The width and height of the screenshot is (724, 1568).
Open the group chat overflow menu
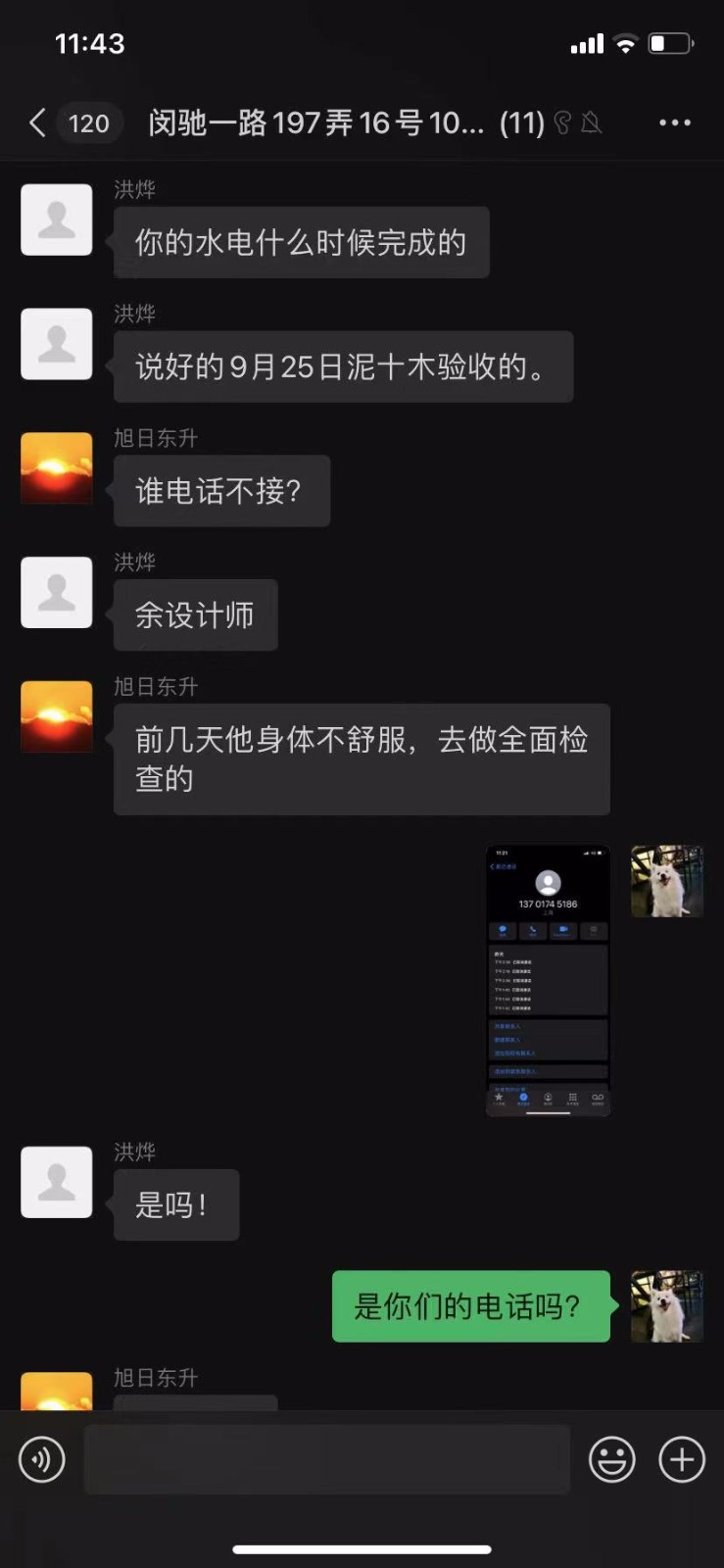click(x=674, y=122)
